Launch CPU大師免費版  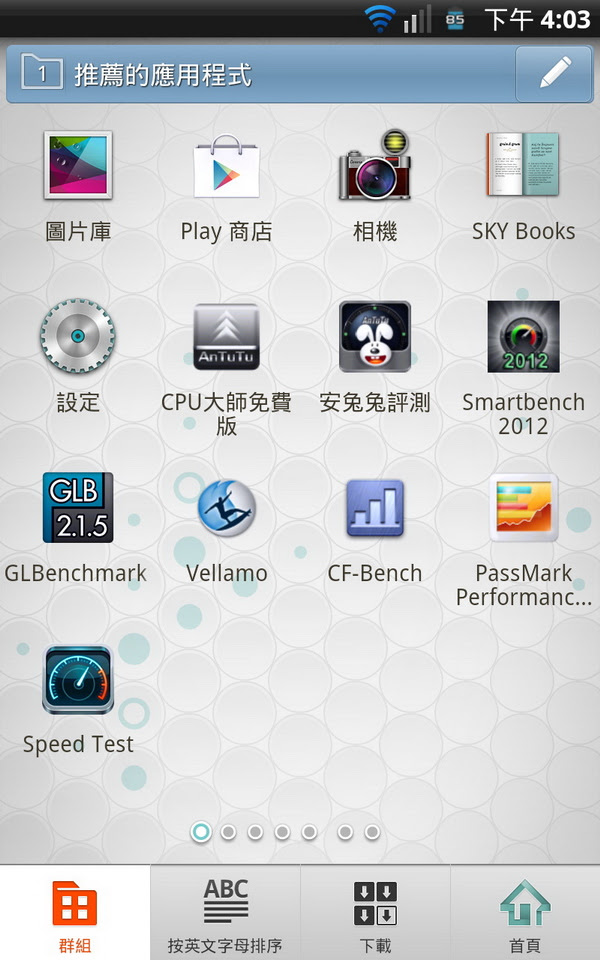coord(226,337)
